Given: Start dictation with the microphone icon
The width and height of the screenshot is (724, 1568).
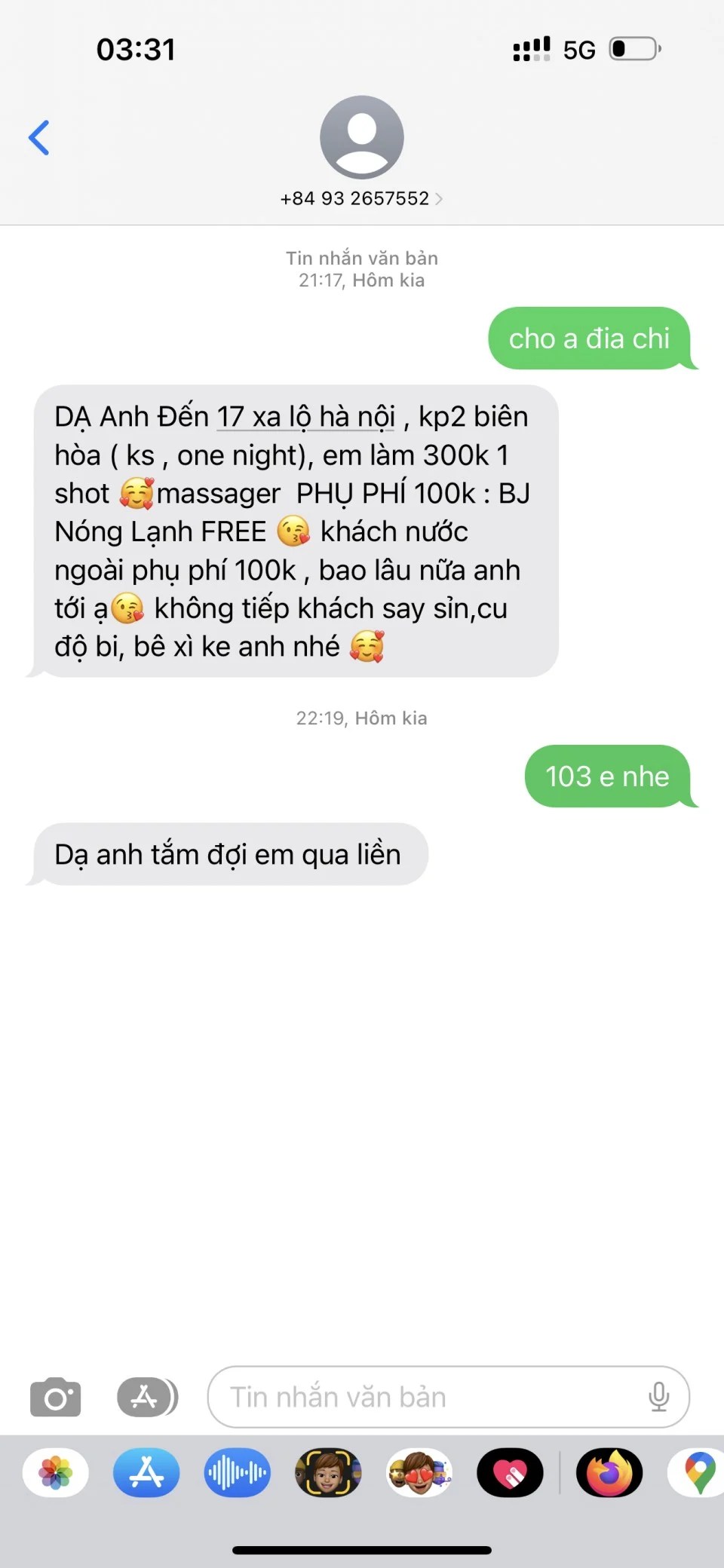Looking at the screenshot, I should coord(658,1397).
